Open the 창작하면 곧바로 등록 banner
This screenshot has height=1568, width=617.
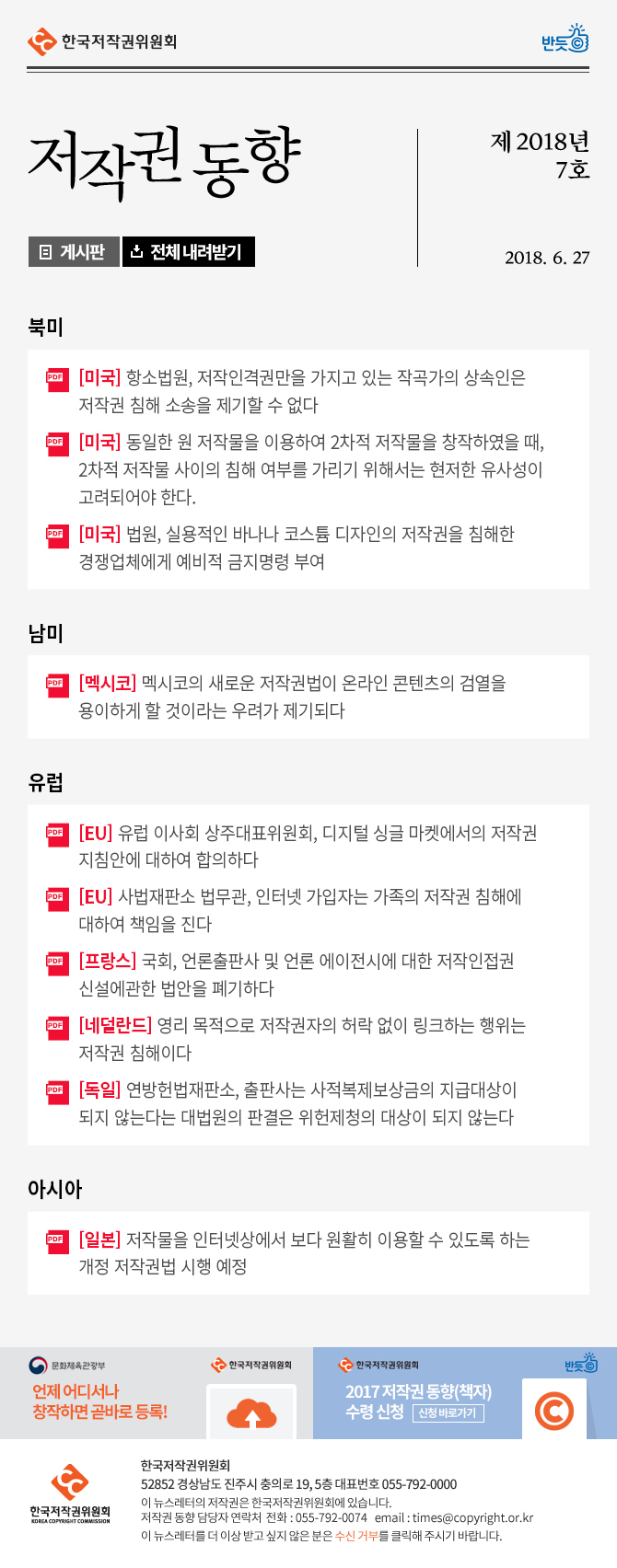[157, 1393]
